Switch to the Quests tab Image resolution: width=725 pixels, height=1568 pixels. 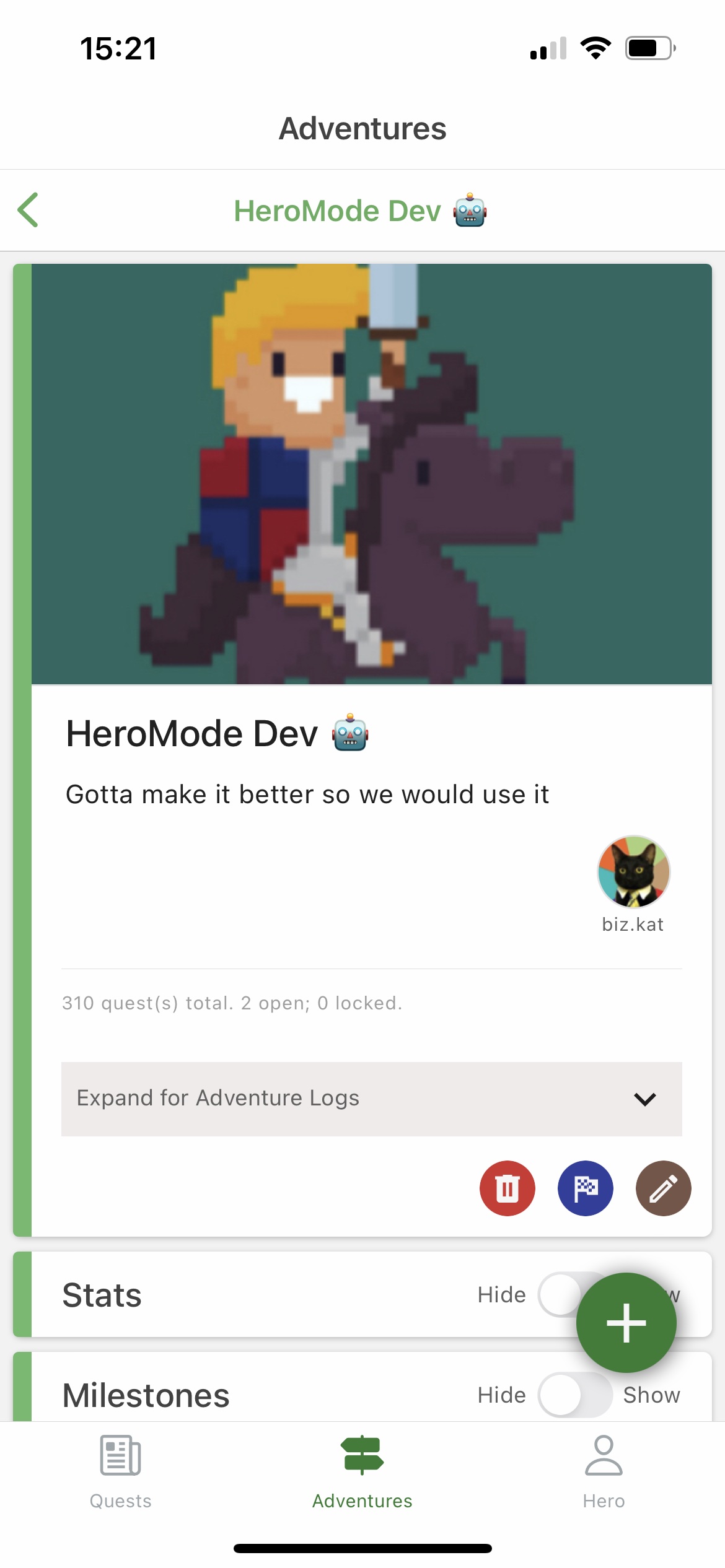pyautogui.click(x=121, y=1473)
